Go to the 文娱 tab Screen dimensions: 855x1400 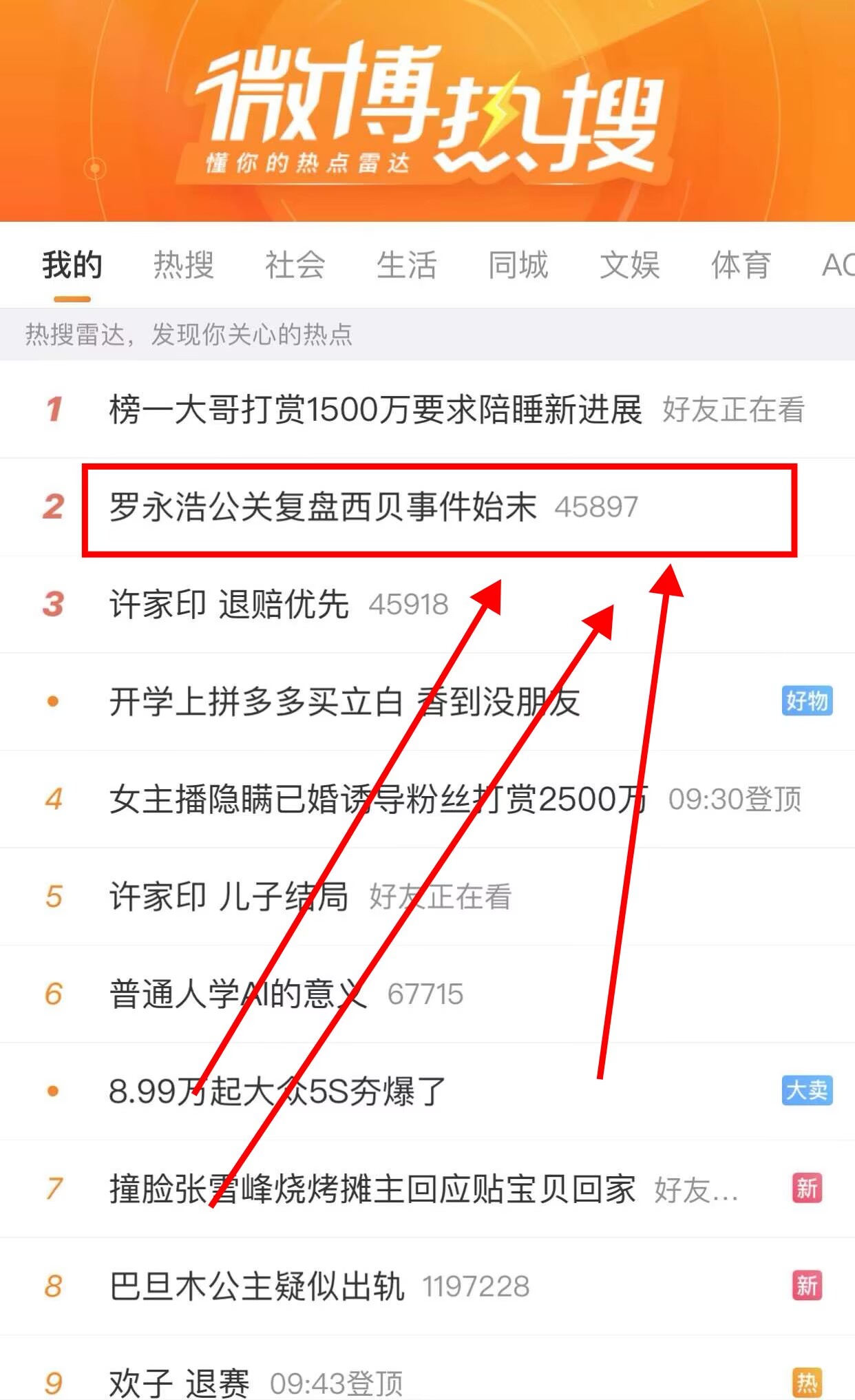(x=630, y=265)
